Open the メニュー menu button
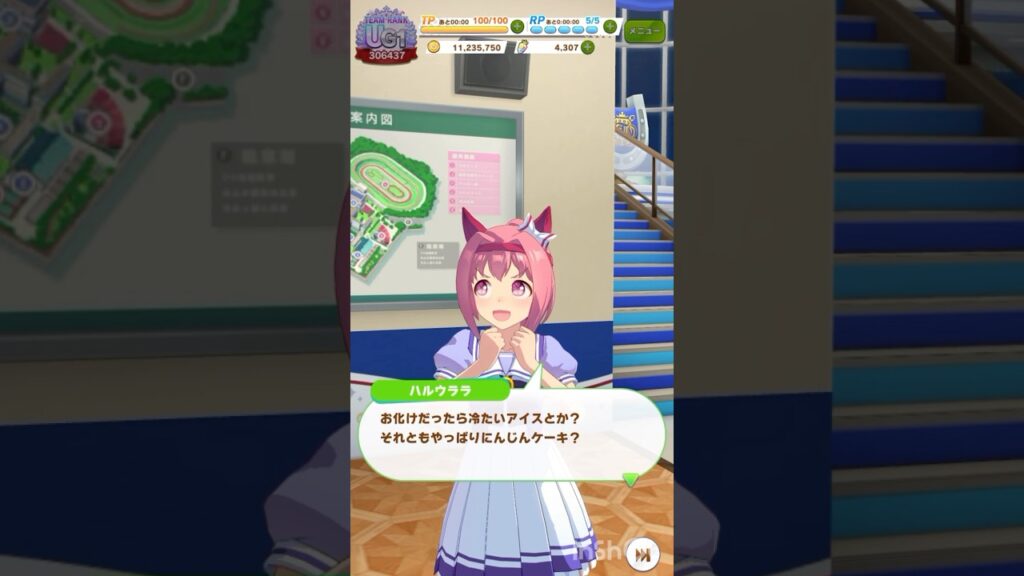This screenshot has height=576, width=1024. (x=645, y=31)
